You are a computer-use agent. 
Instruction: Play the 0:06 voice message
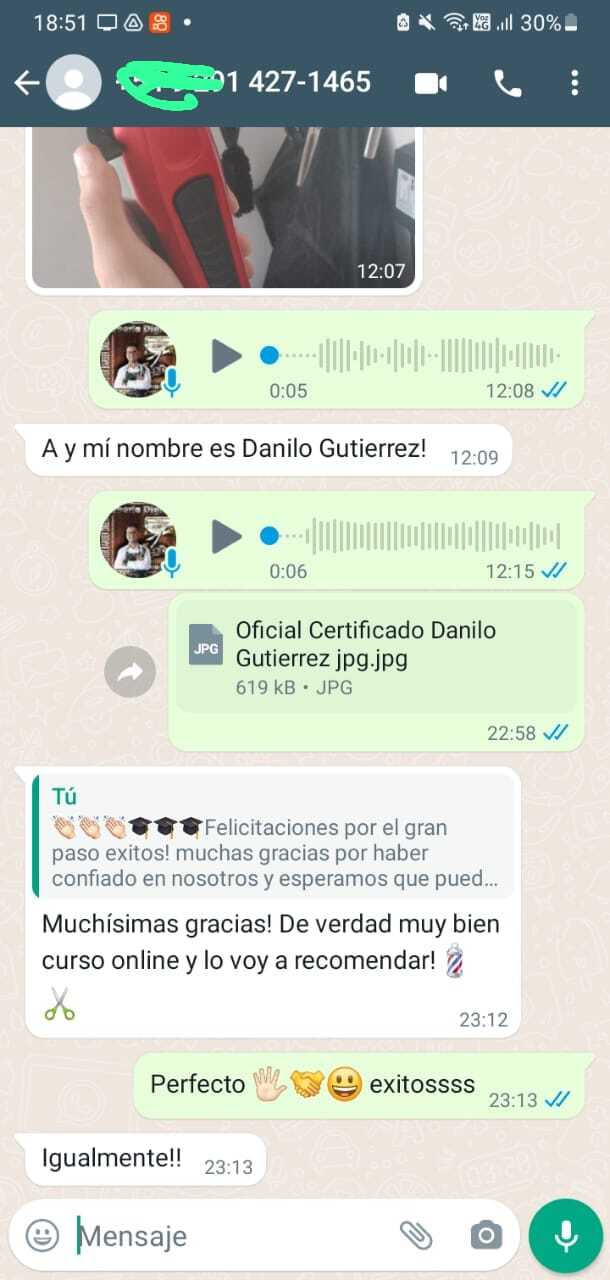[227, 537]
